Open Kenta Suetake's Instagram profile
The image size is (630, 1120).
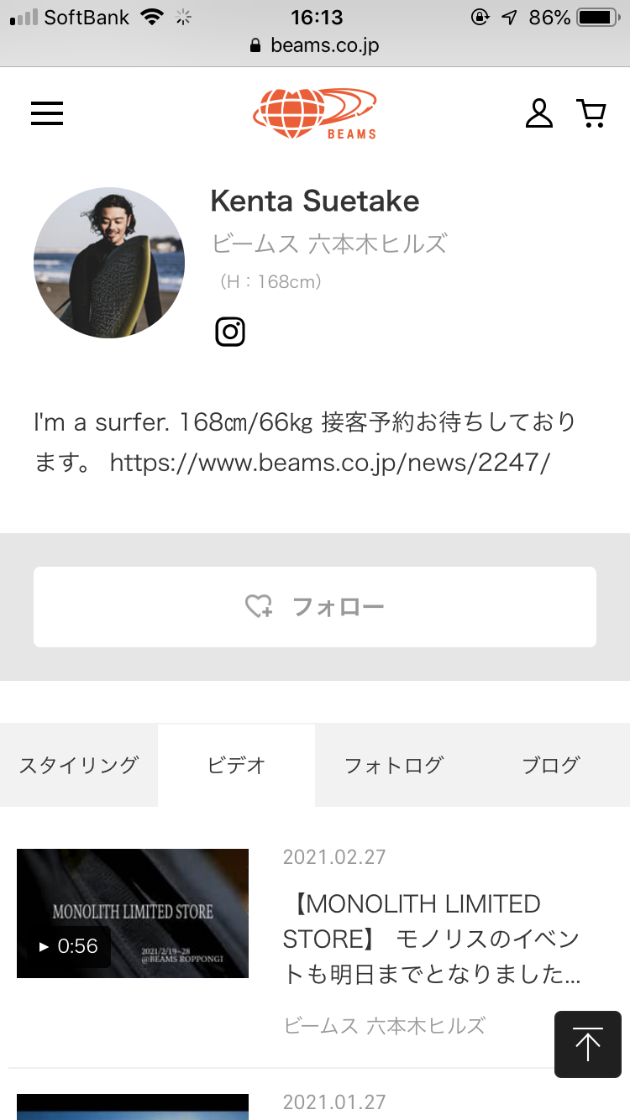tap(230, 331)
